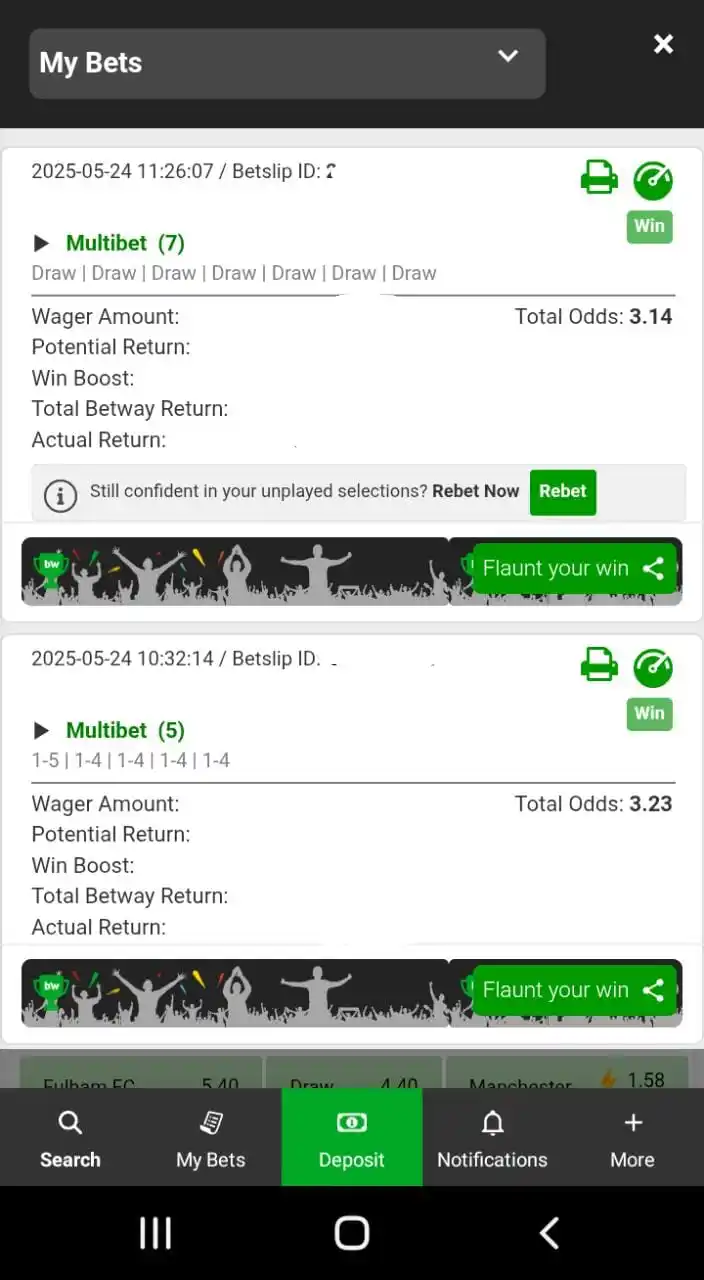The height and width of the screenshot is (1280, 704).
Task: Print the Multibet (5) betslip
Action: coord(599,665)
